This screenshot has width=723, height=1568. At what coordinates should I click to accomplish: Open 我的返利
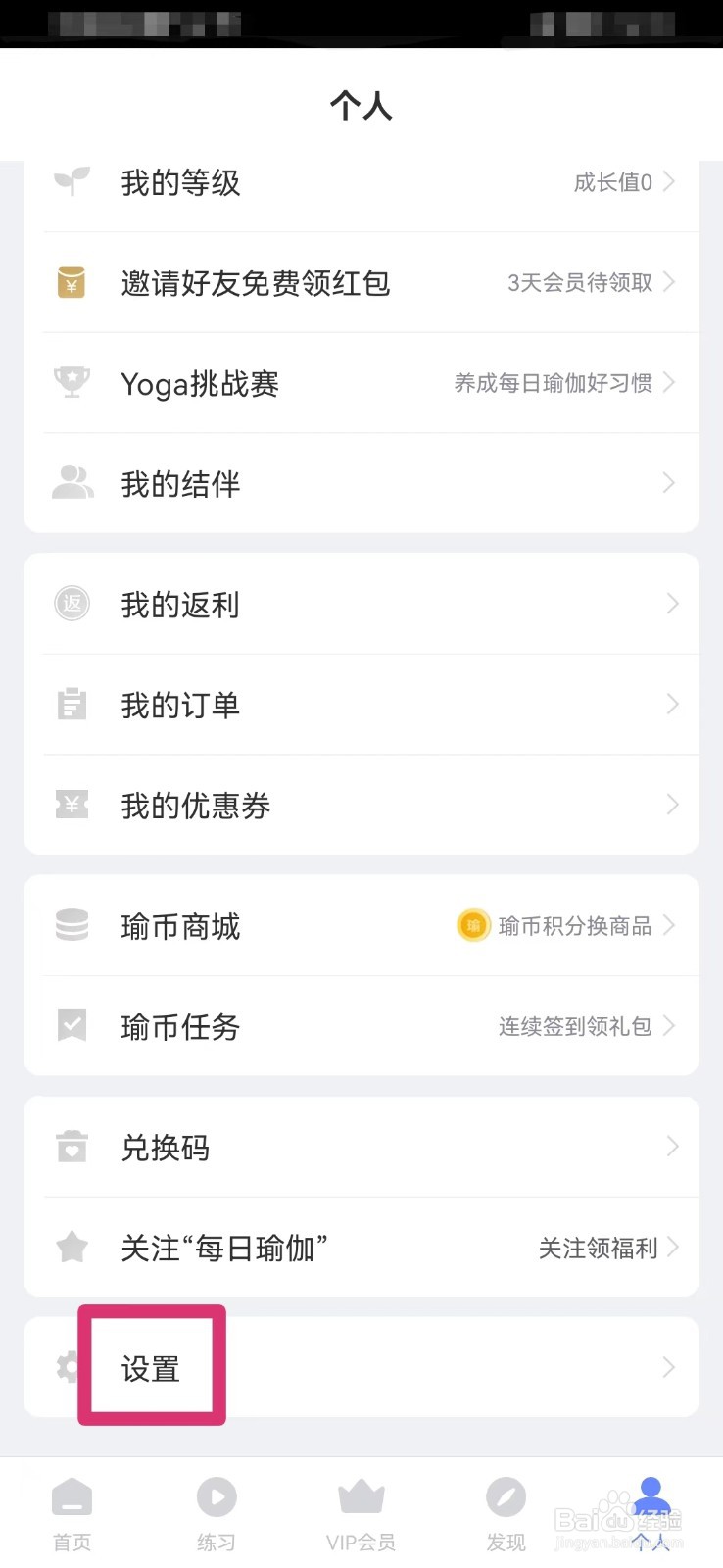[x=361, y=605]
